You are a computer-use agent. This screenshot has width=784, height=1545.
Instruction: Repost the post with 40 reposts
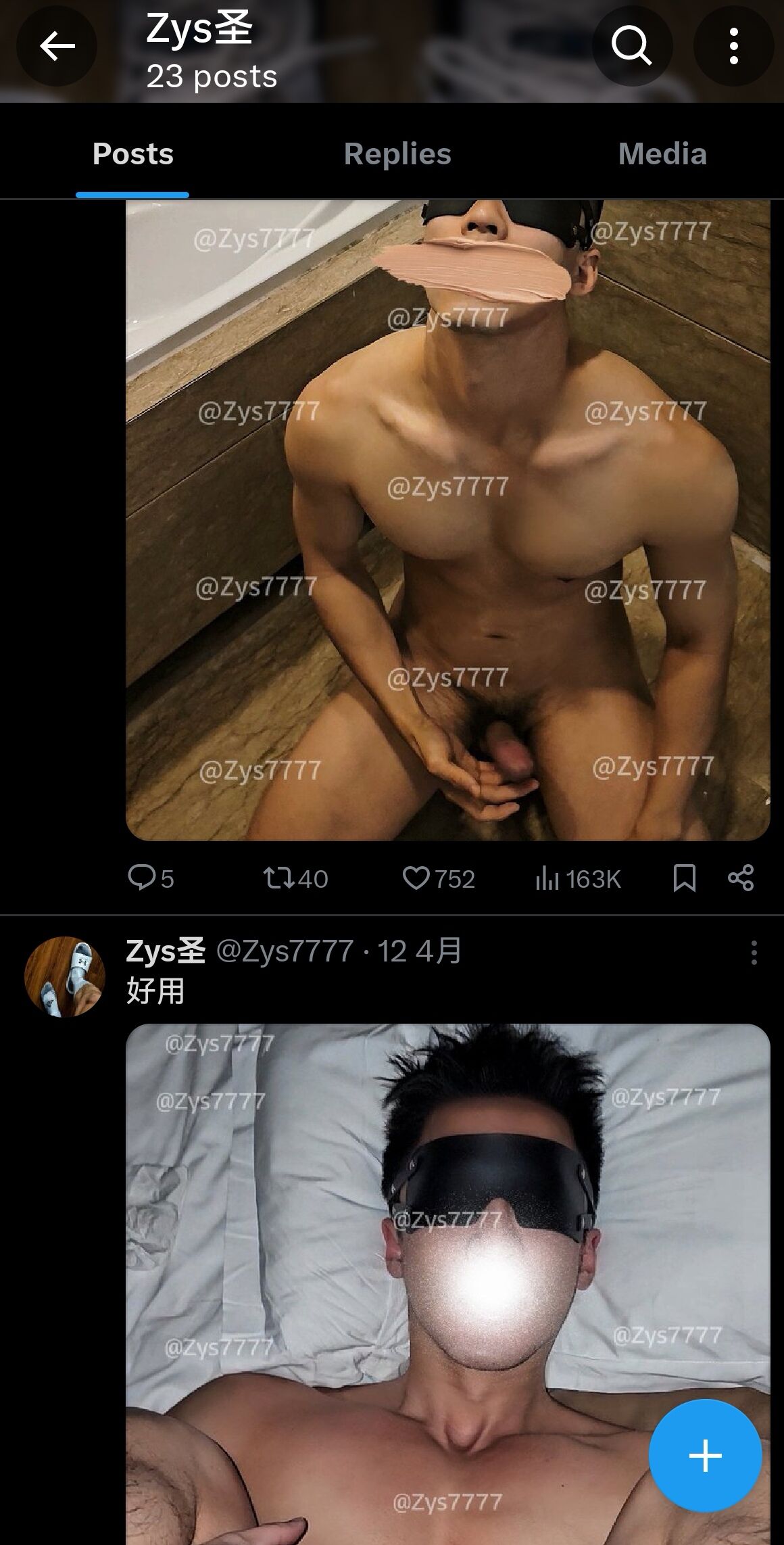tap(295, 878)
